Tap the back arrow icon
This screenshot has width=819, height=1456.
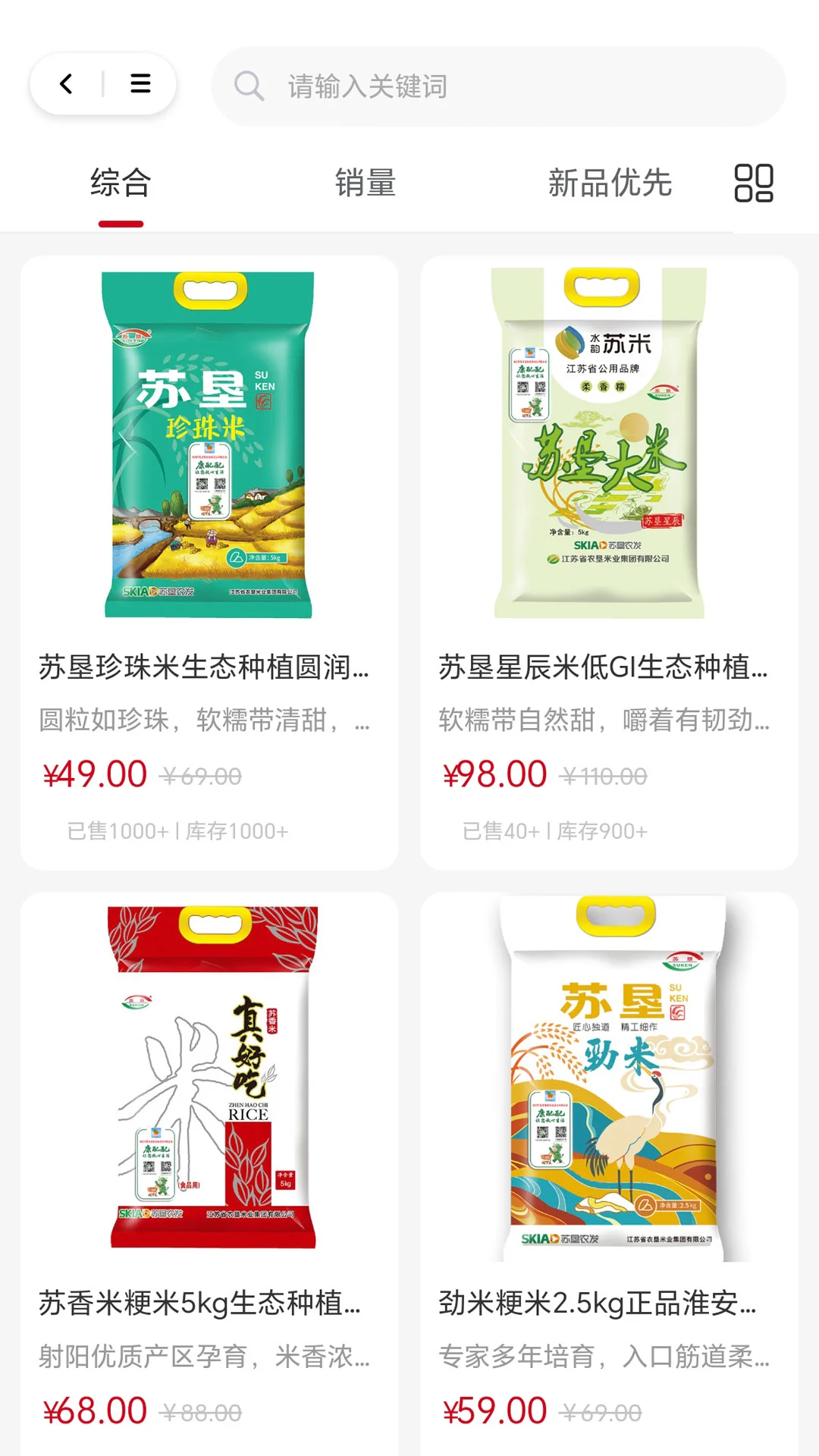pos(65,84)
